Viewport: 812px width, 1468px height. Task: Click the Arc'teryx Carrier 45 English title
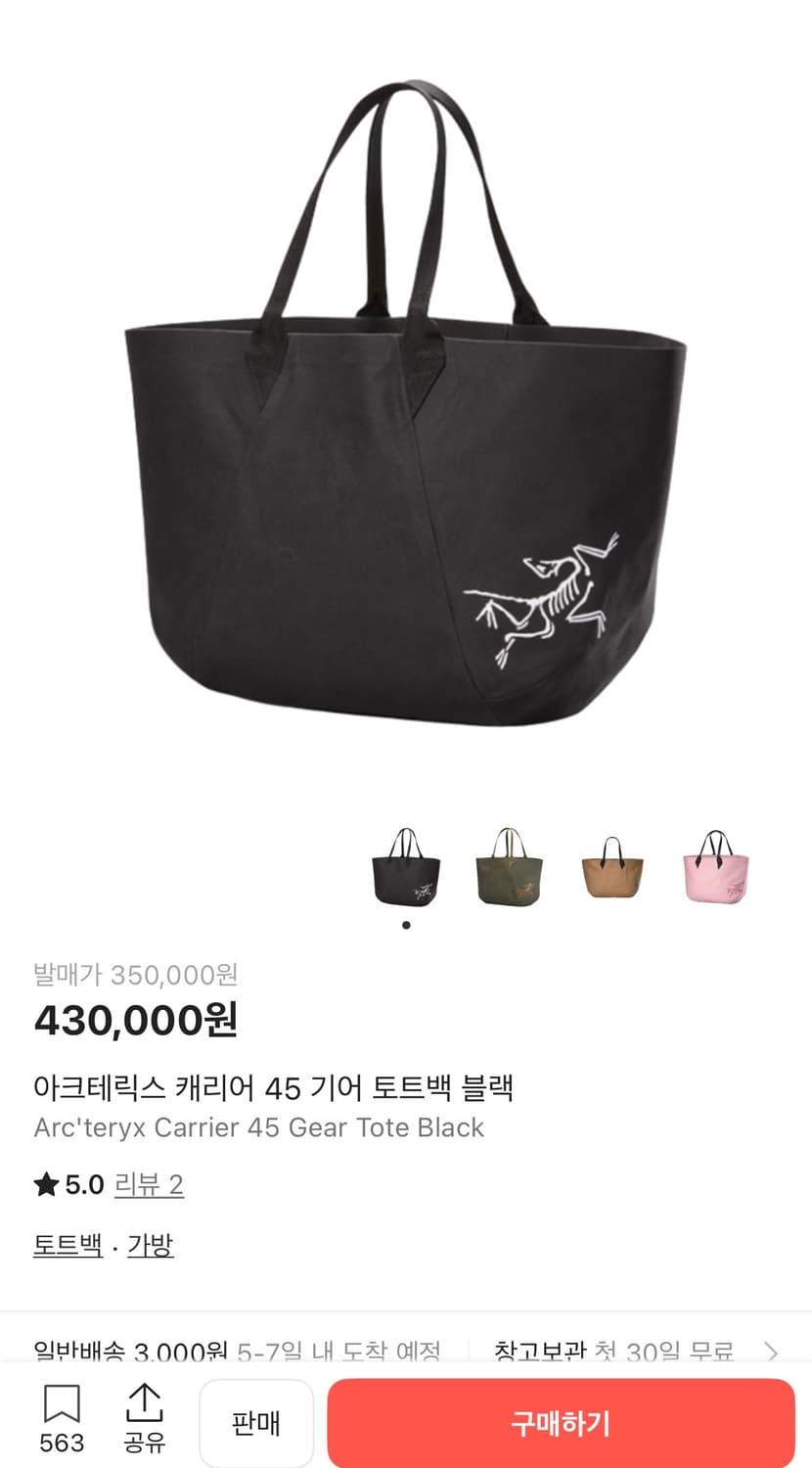click(260, 1127)
